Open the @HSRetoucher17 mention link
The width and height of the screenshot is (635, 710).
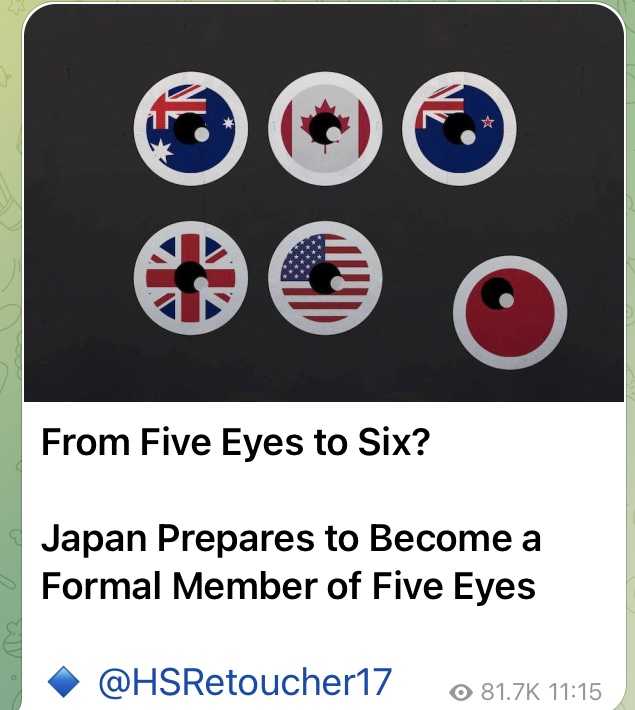click(245, 682)
